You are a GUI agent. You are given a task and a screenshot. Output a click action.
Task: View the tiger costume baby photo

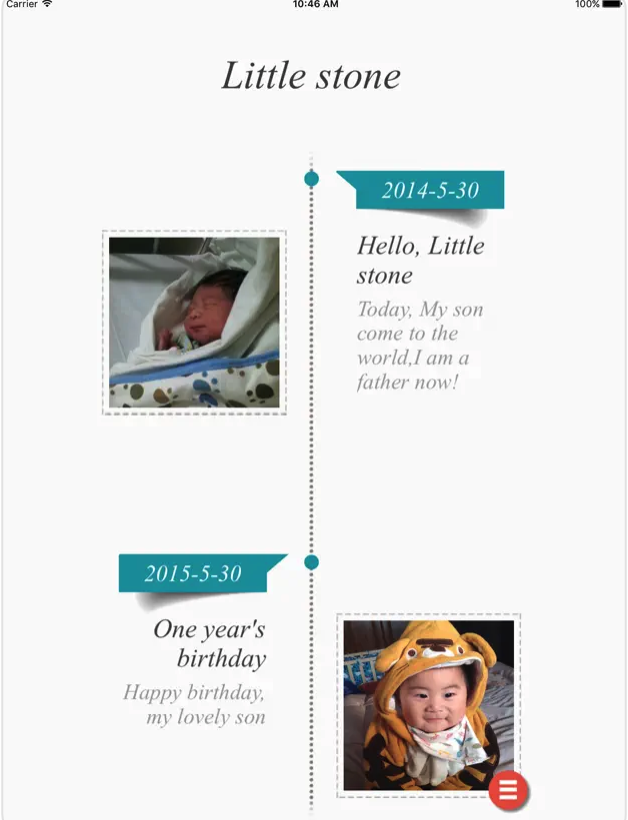[428, 705]
